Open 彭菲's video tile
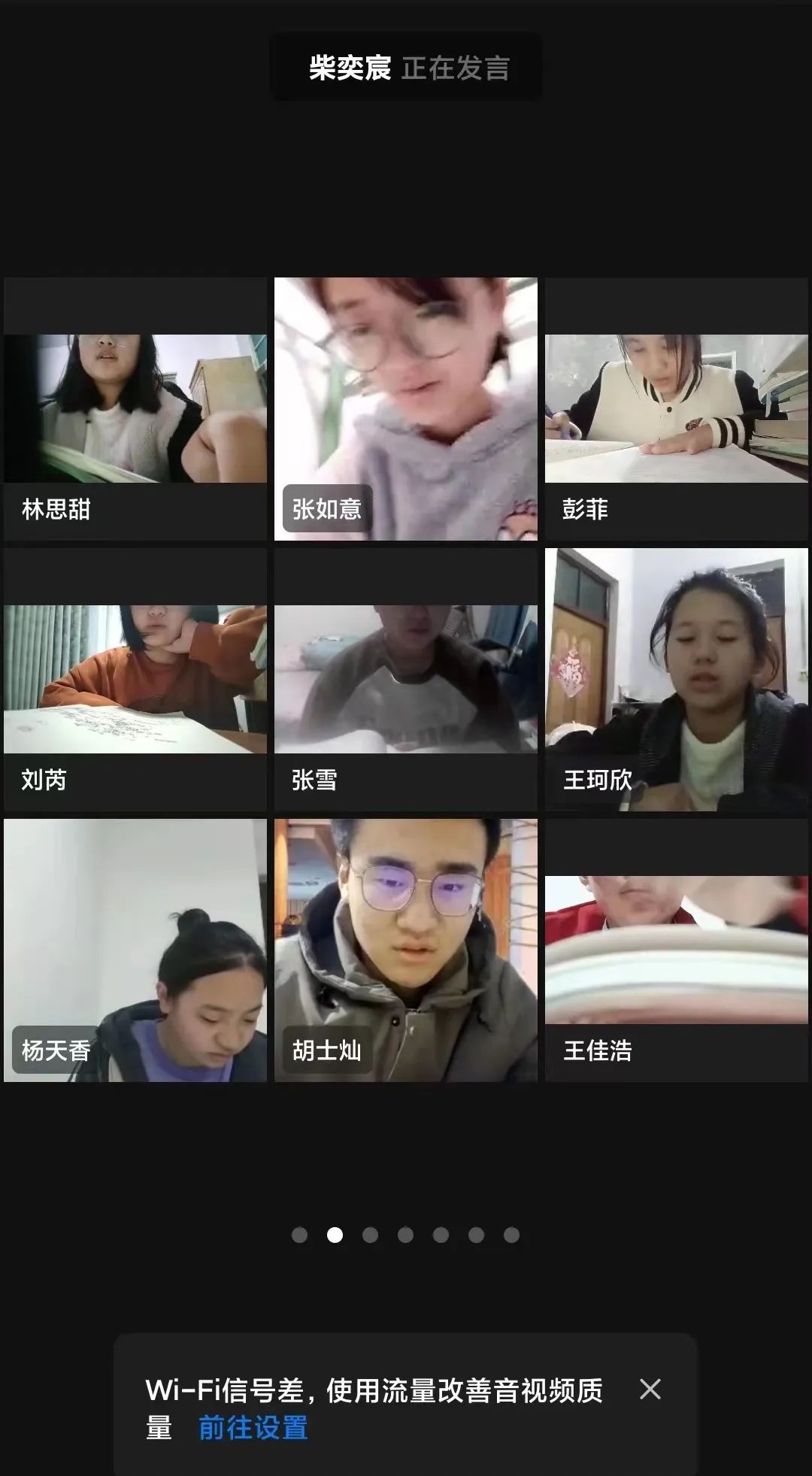 (677, 409)
